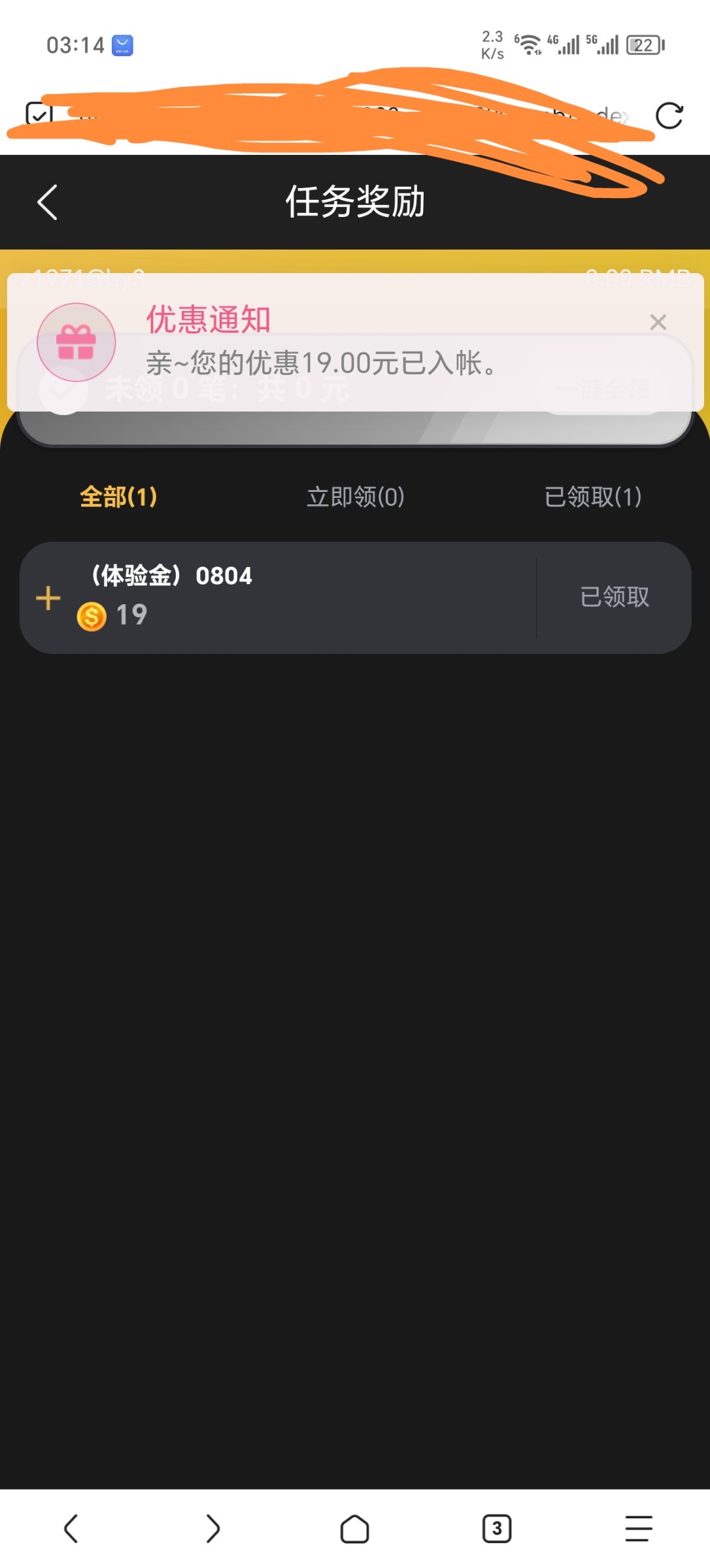The height and width of the screenshot is (1568, 710).
Task: Switch to the 立即领(0) tab
Action: coord(356,497)
